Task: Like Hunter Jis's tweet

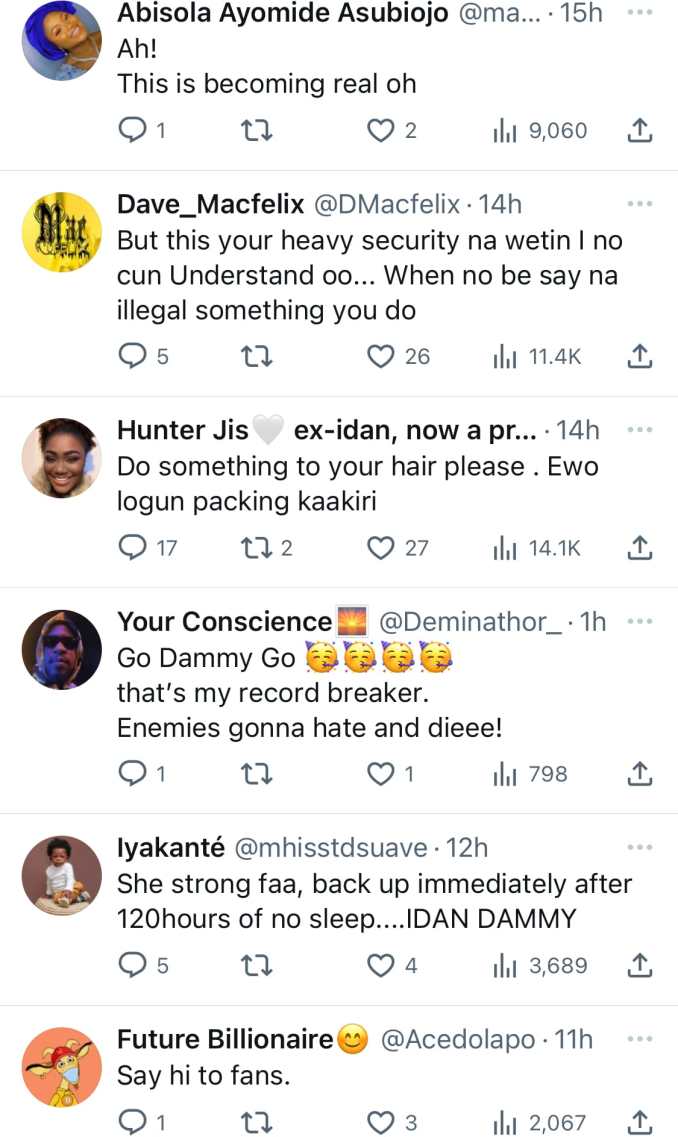Action: point(380,547)
